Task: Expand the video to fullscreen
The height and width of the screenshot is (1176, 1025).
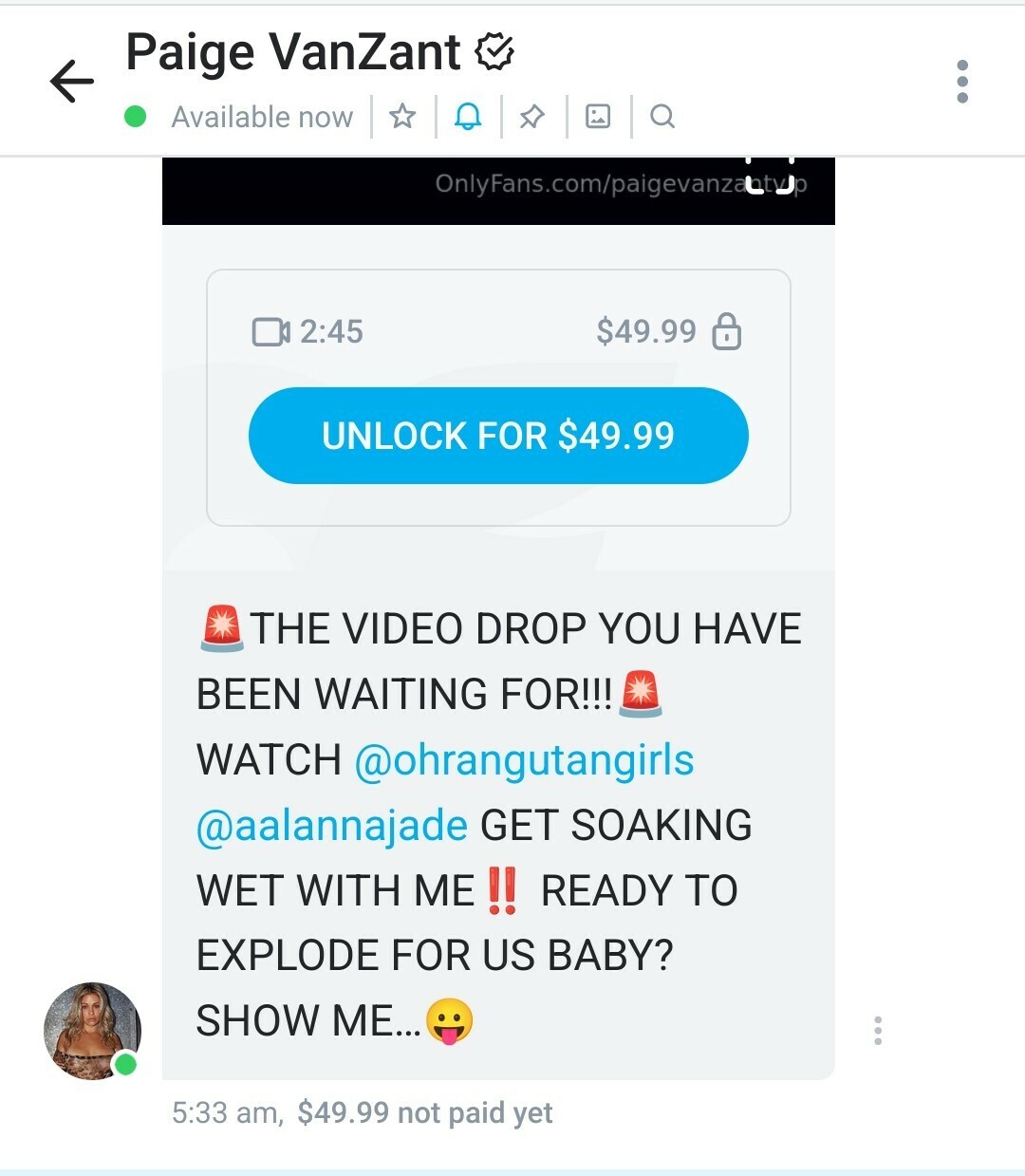Action: click(769, 176)
